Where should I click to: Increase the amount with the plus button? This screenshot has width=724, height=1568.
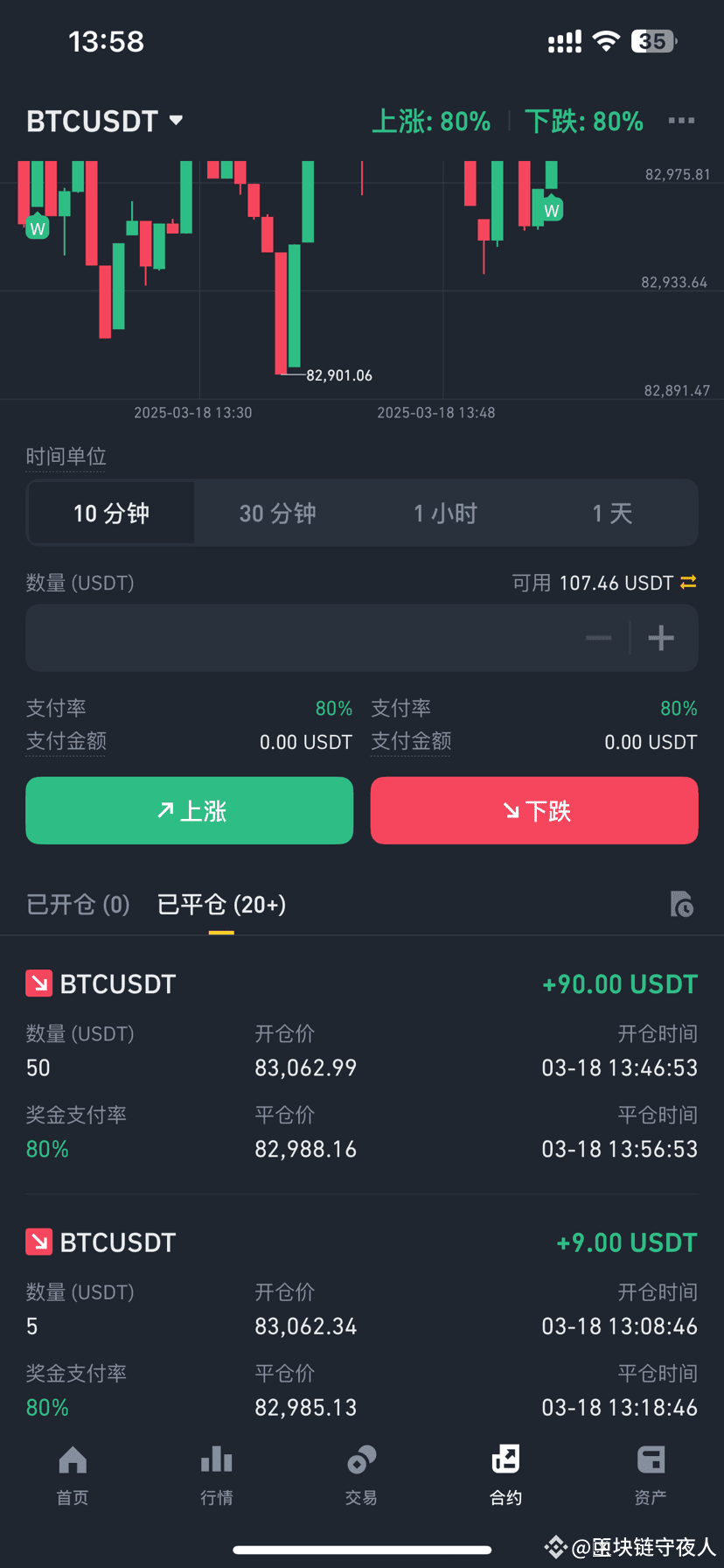pyautogui.click(x=661, y=638)
